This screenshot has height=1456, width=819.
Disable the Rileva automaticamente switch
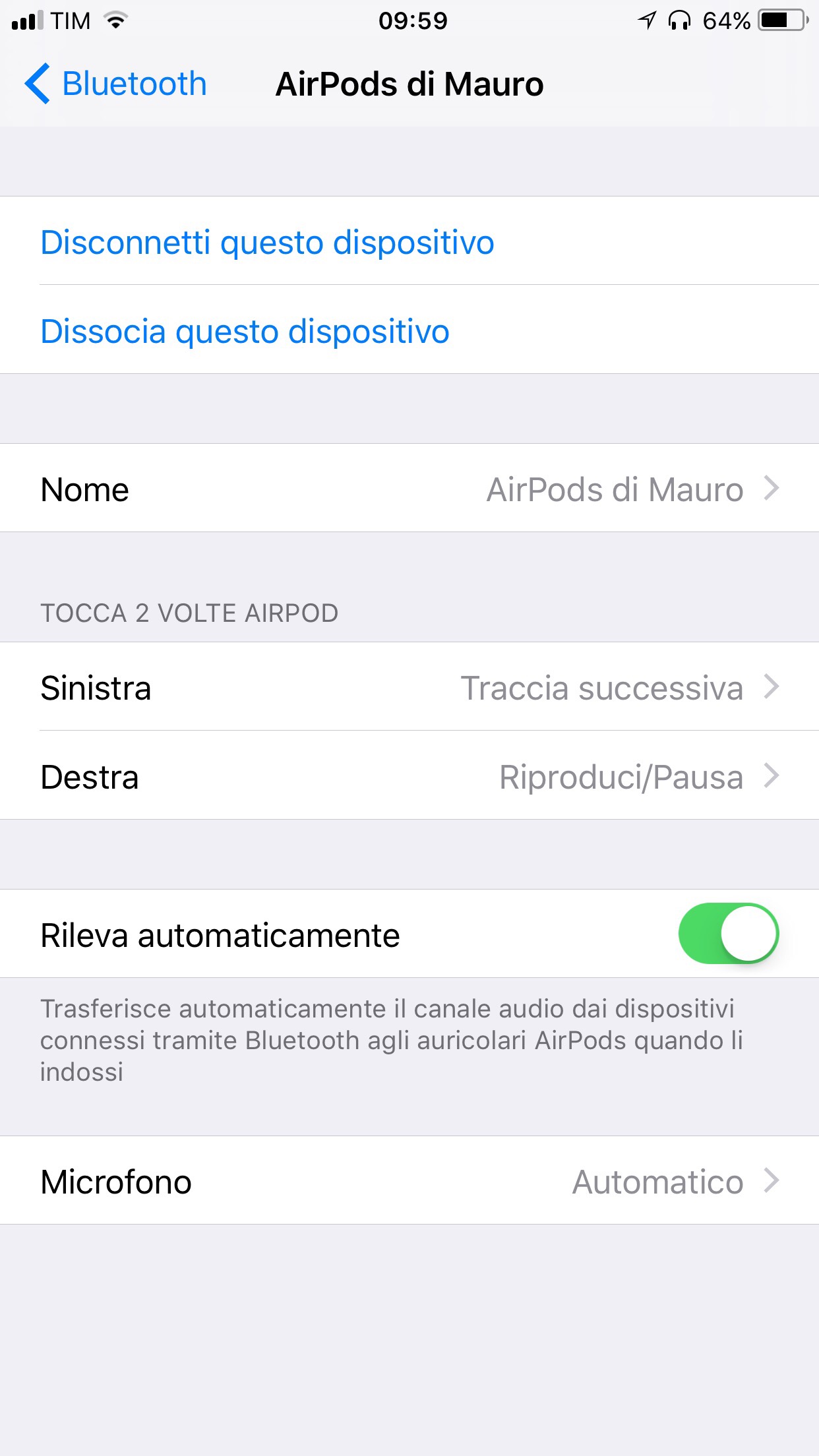pos(728,934)
